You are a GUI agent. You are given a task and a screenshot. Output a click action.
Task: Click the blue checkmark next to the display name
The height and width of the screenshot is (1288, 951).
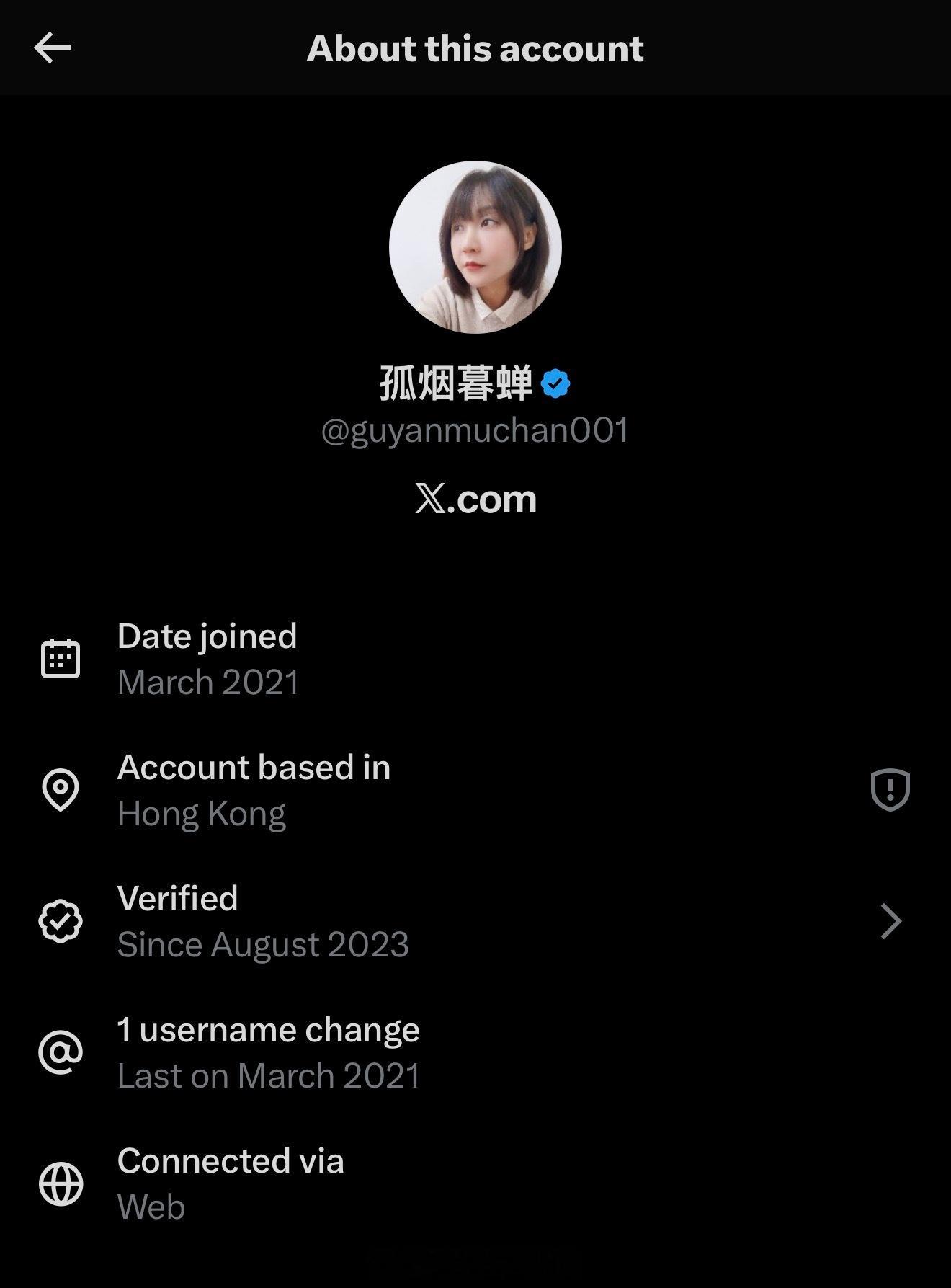click(555, 384)
